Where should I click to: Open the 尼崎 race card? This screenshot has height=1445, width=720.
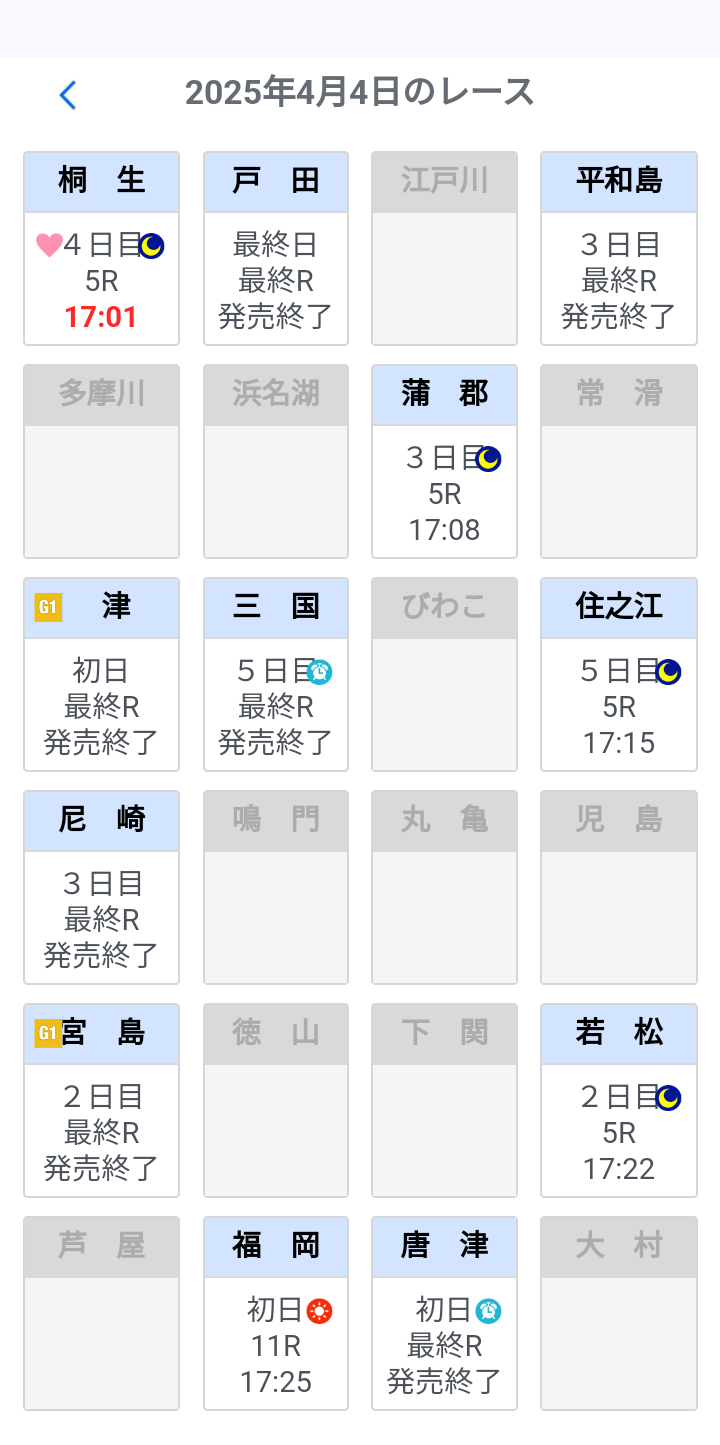click(x=101, y=888)
